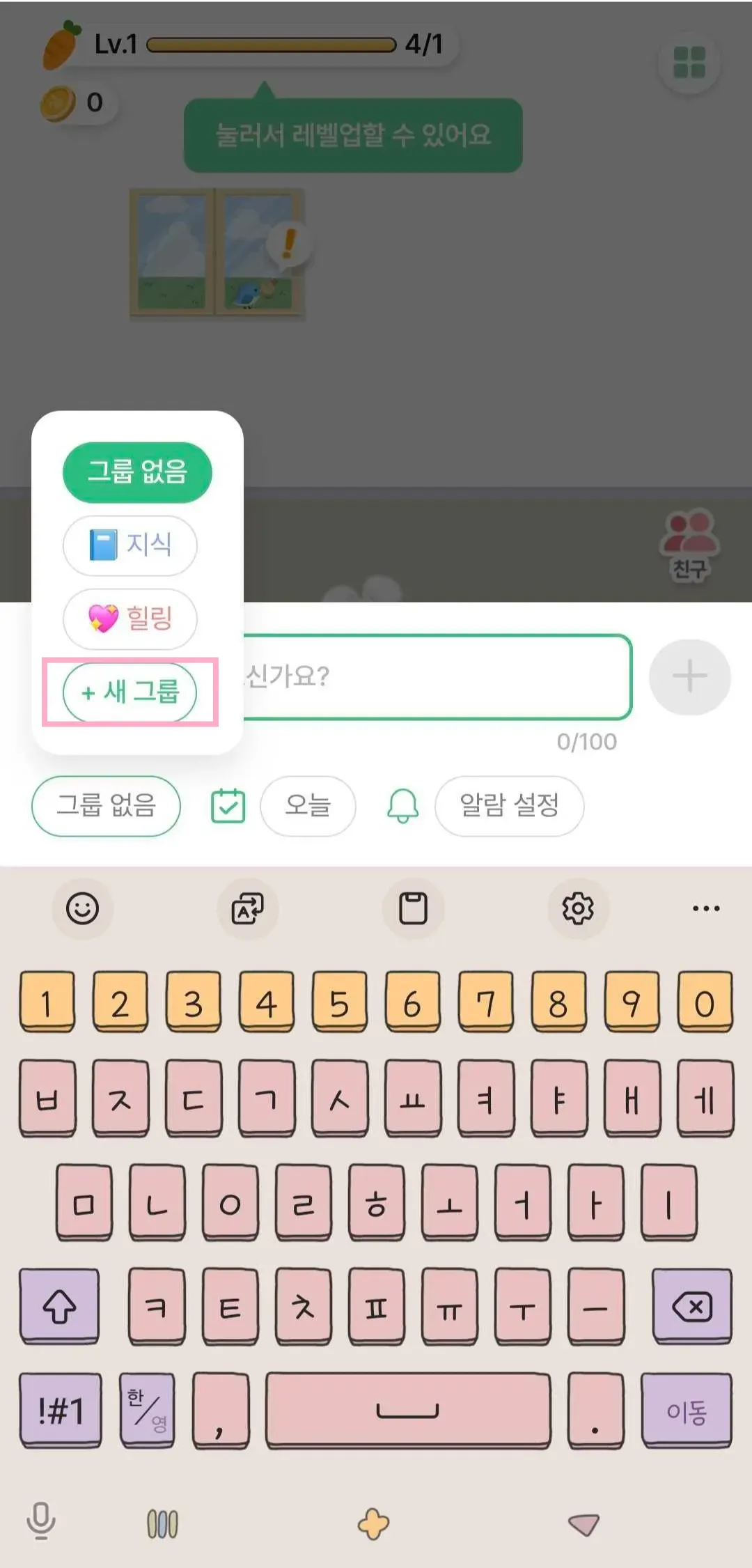Open the keyboard emoji picker

82,908
